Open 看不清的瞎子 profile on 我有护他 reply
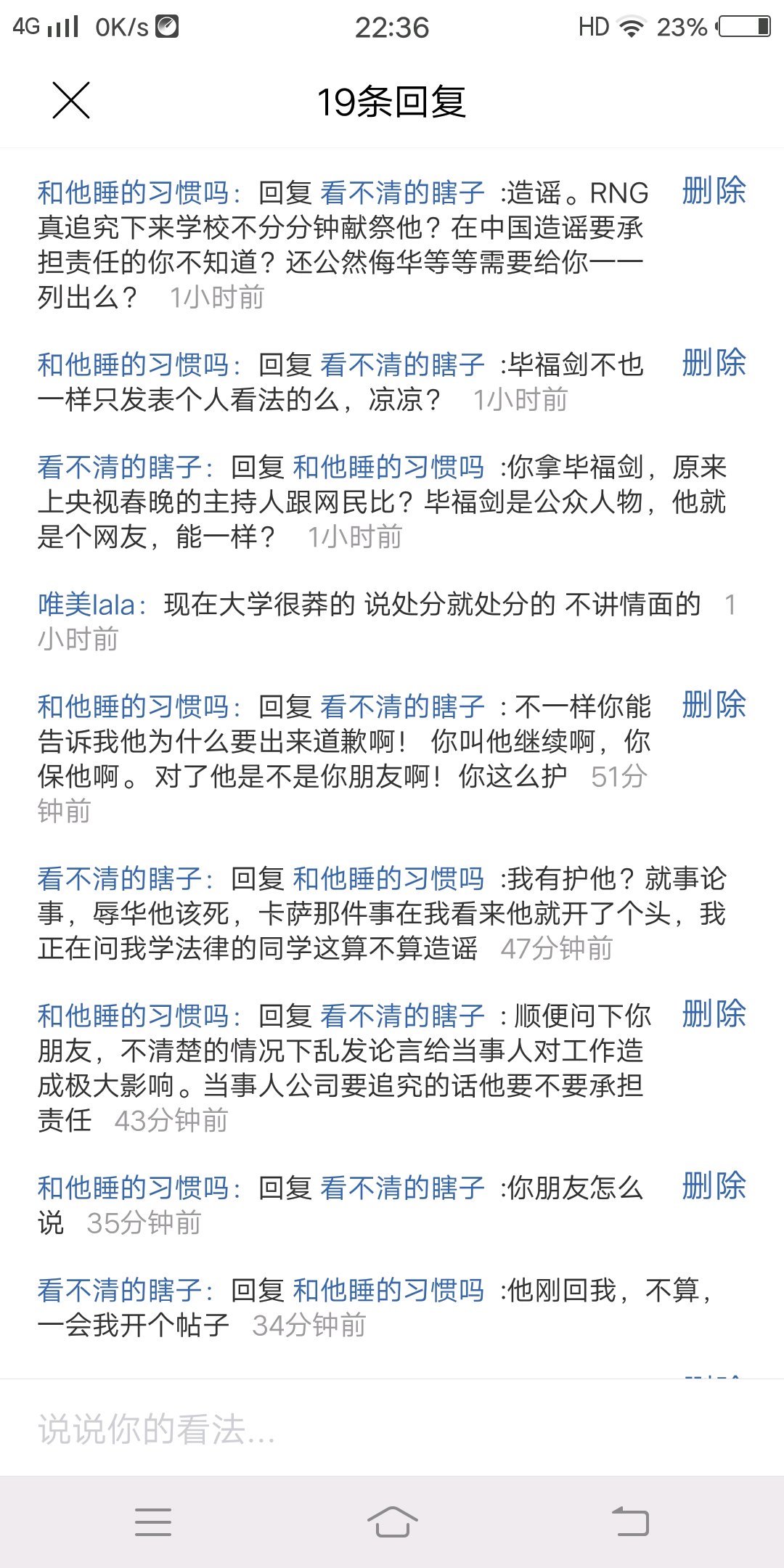784x1568 pixels. (x=120, y=879)
